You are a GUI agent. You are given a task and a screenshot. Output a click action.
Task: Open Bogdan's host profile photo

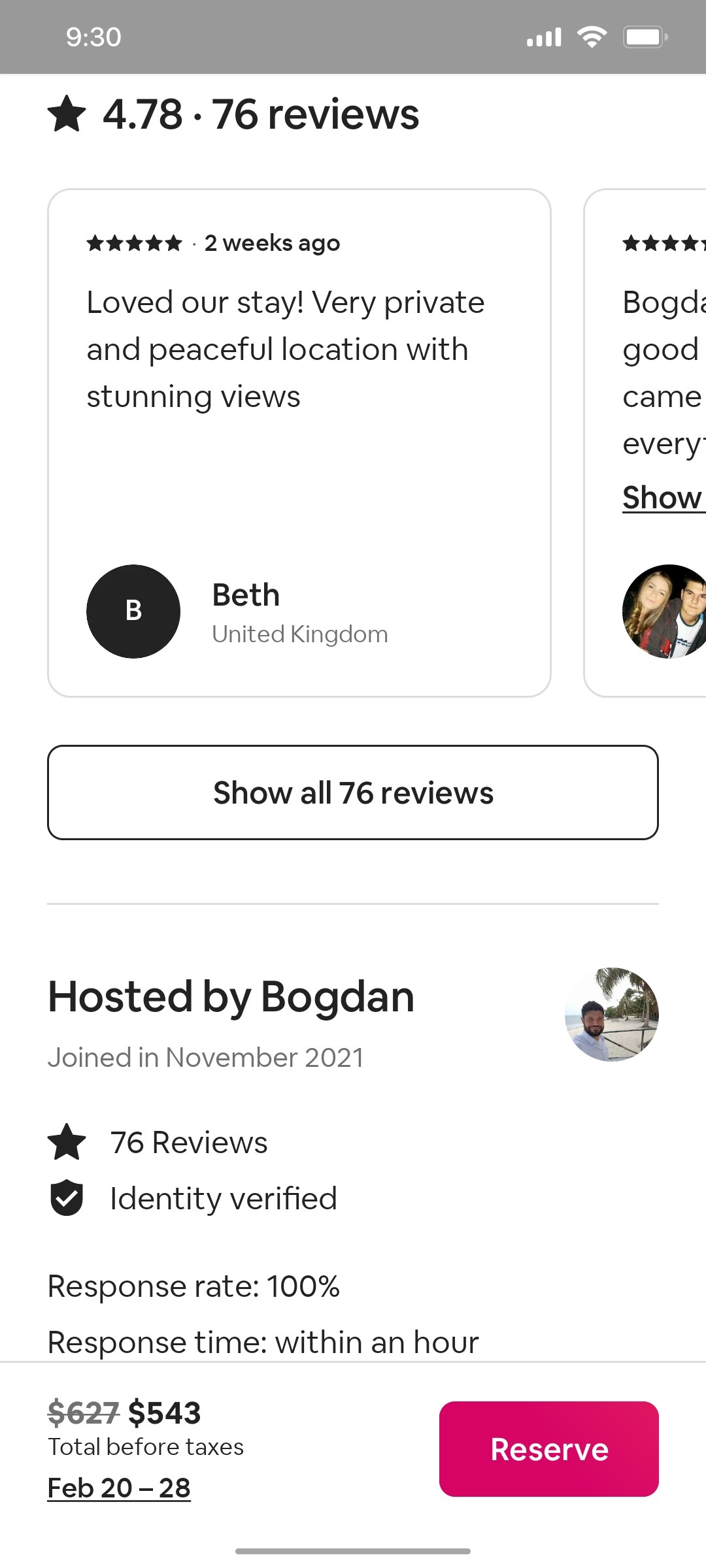point(611,1014)
